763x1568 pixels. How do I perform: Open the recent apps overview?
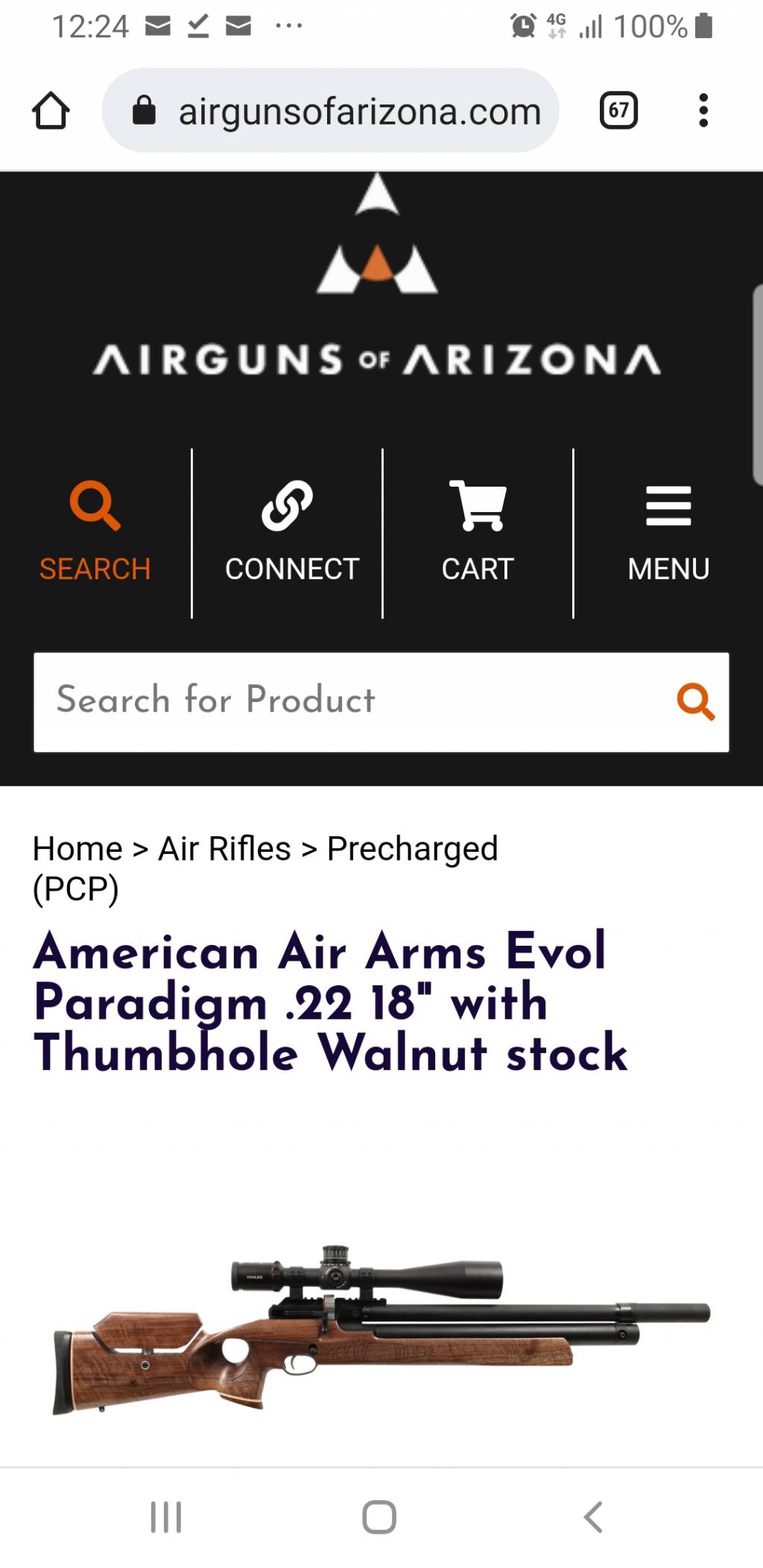(x=165, y=1517)
